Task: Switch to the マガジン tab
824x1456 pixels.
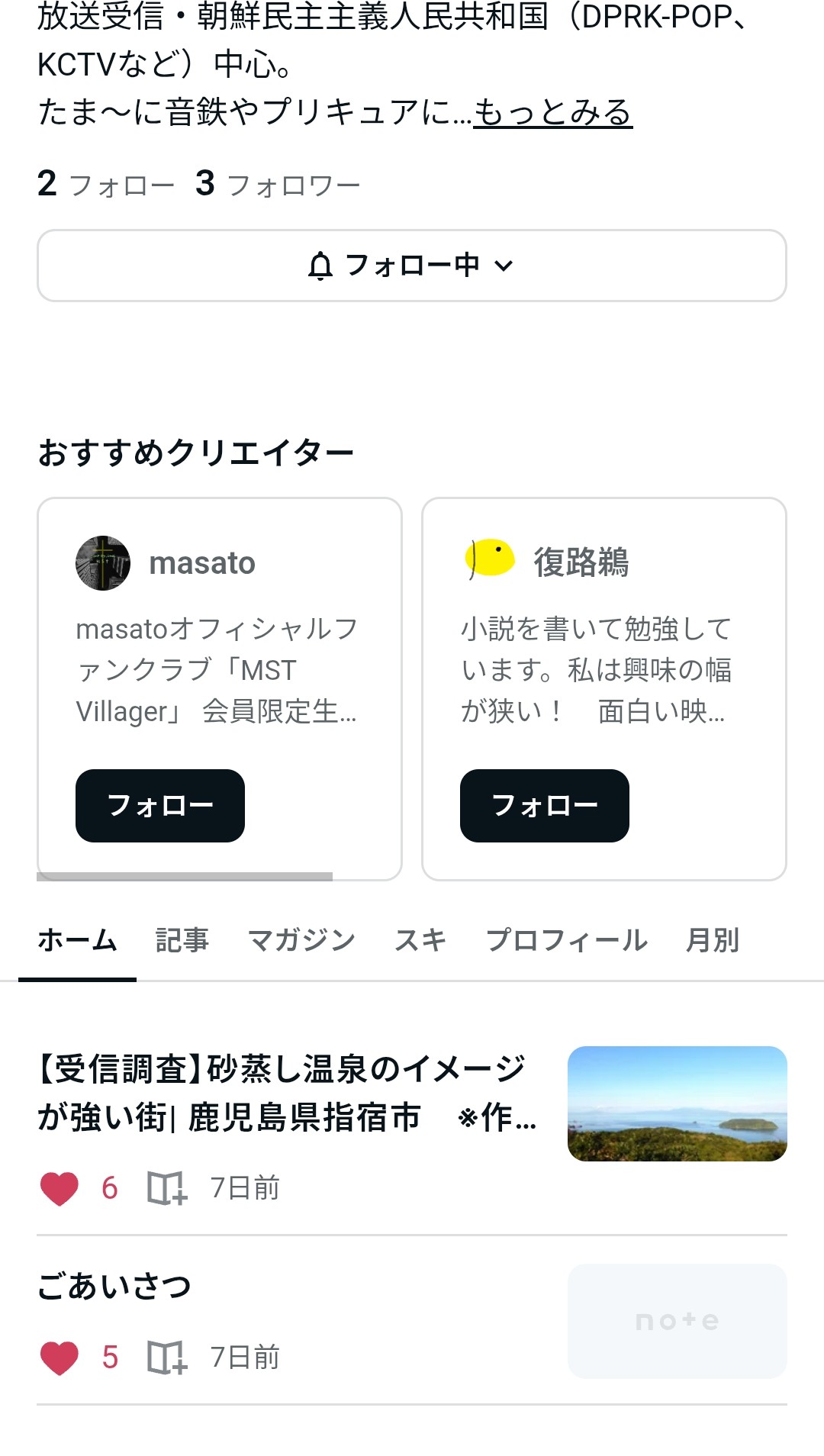Action: (301, 940)
